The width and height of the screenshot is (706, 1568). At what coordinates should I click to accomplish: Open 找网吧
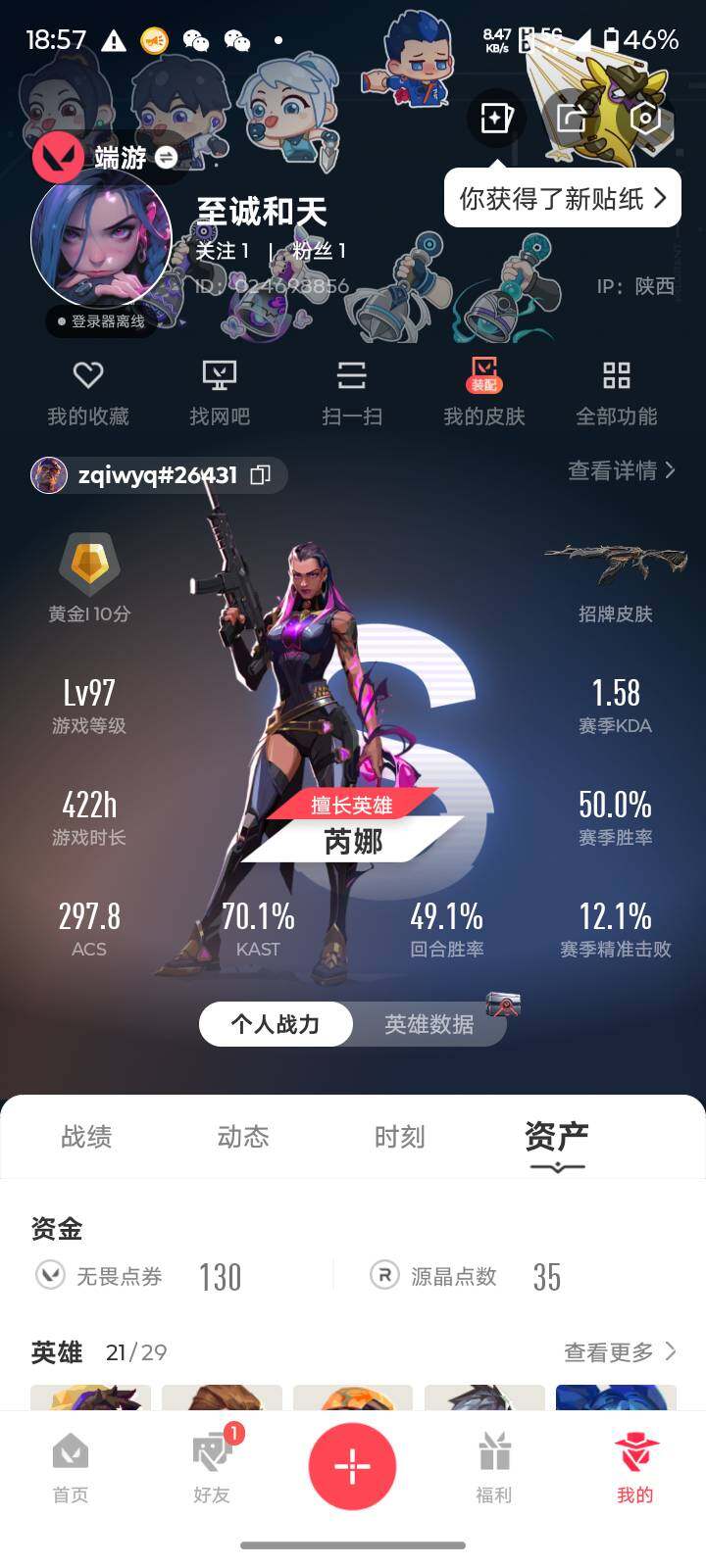point(220,393)
